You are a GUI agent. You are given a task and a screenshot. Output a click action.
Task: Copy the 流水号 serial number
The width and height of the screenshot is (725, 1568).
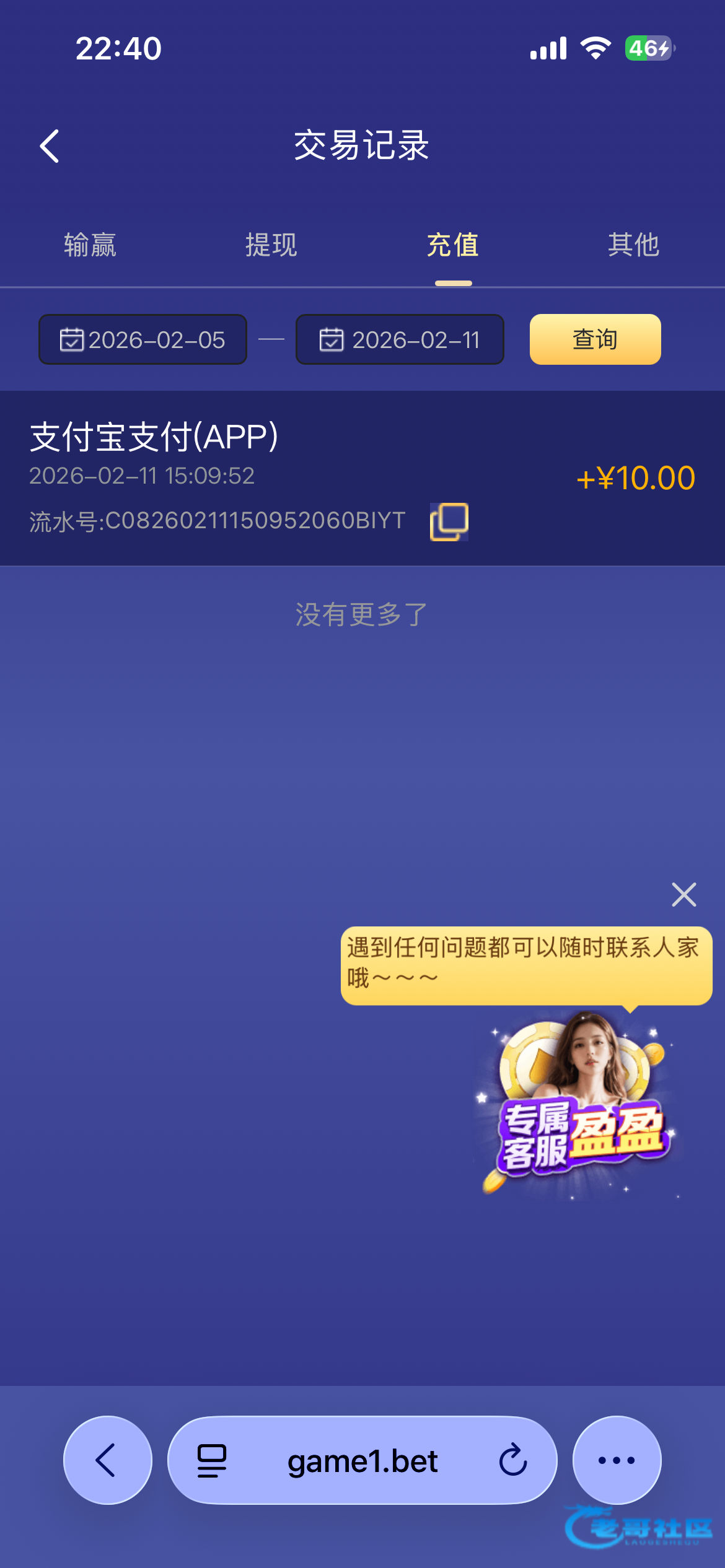(x=449, y=521)
